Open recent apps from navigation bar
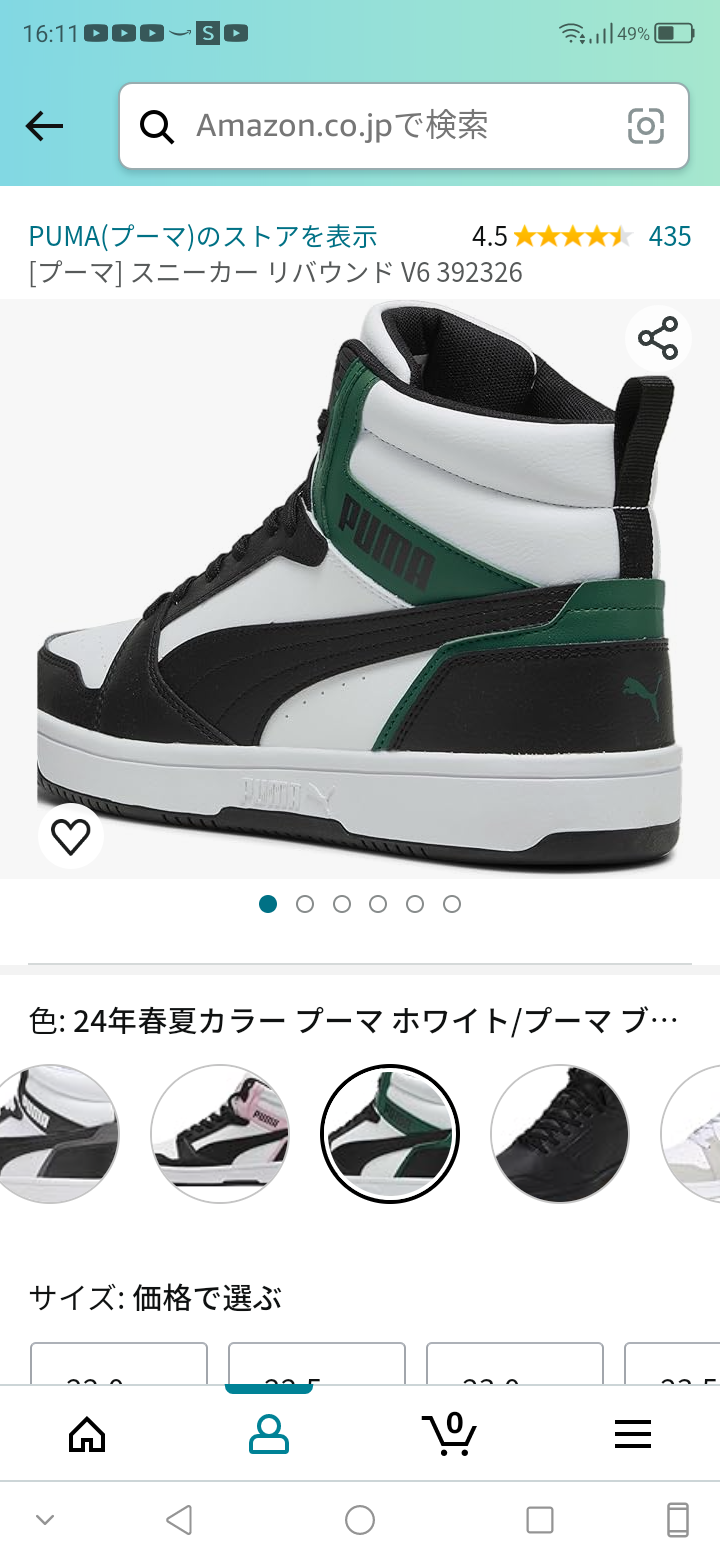 [x=540, y=1520]
